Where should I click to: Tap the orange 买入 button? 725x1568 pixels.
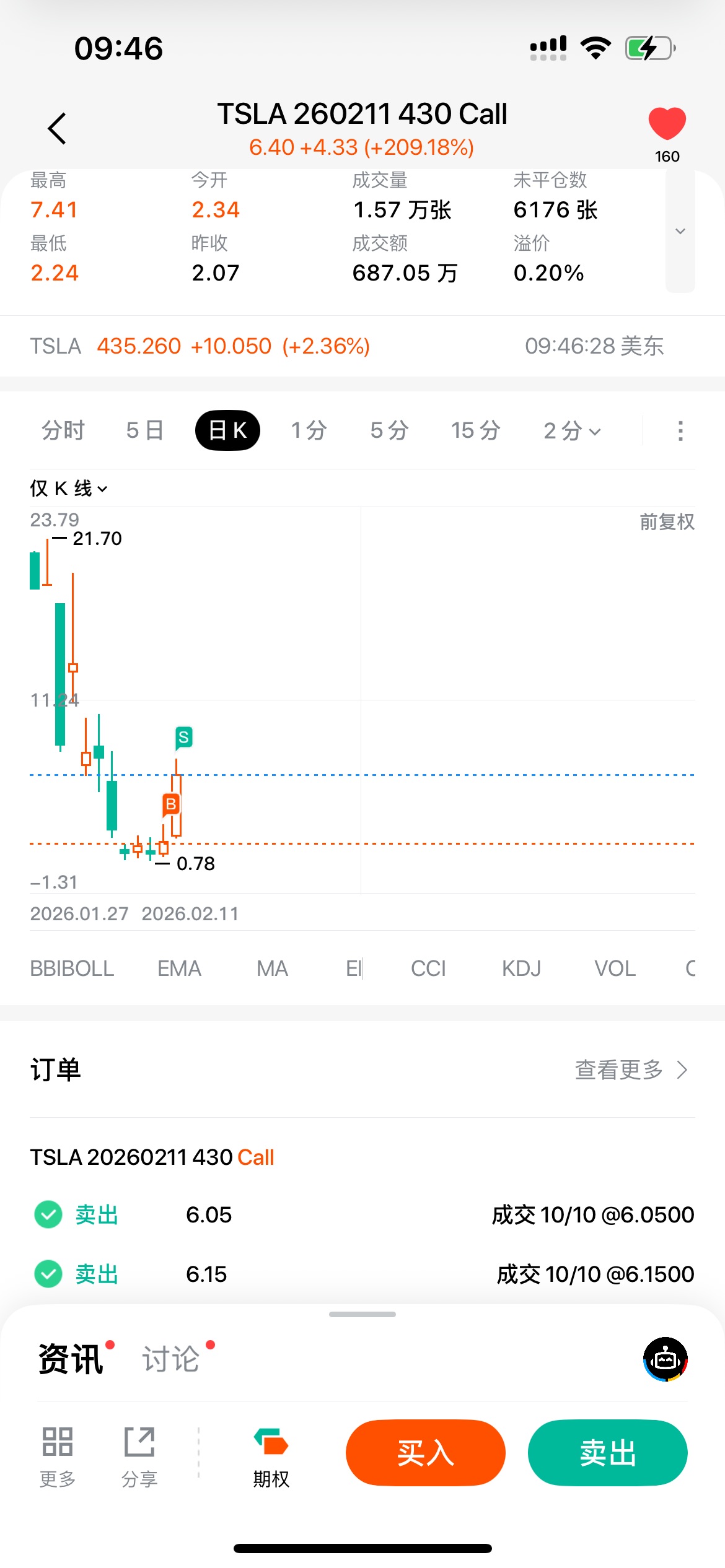tap(425, 1453)
